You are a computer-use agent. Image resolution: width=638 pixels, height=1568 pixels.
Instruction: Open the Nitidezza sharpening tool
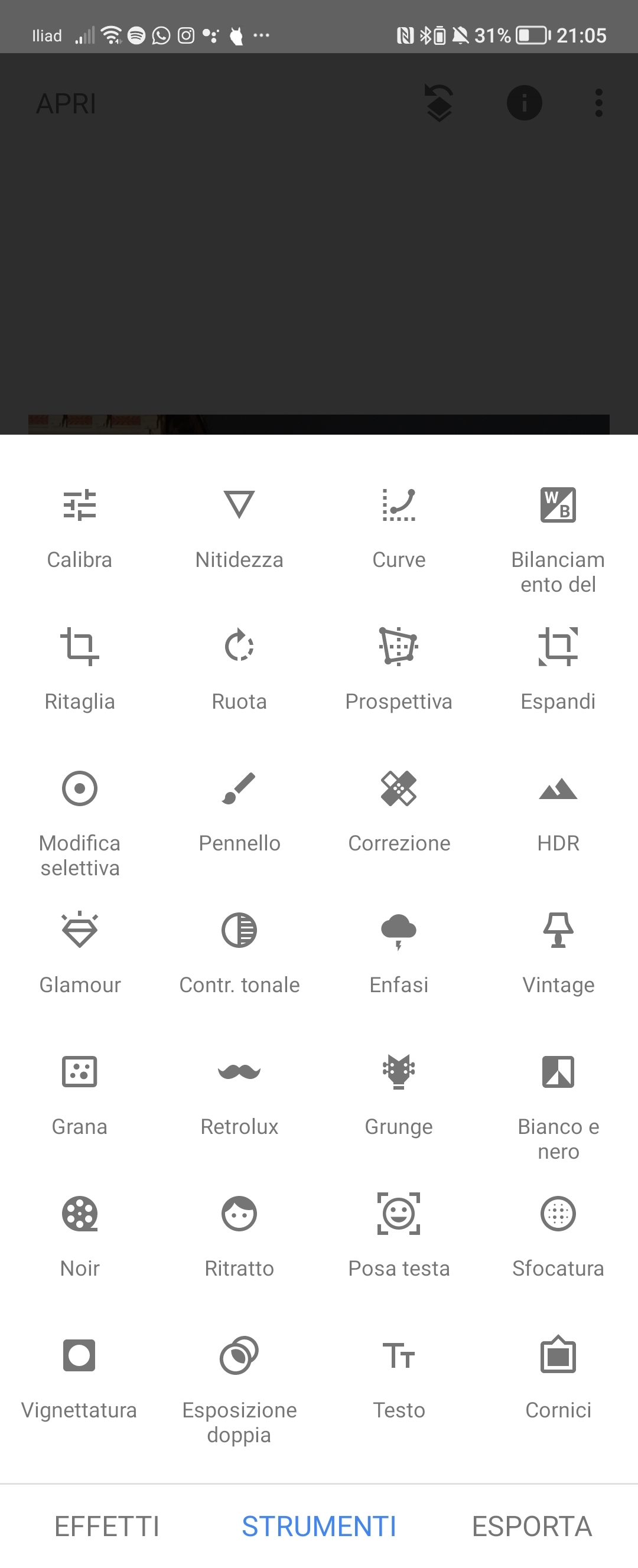[x=239, y=530]
